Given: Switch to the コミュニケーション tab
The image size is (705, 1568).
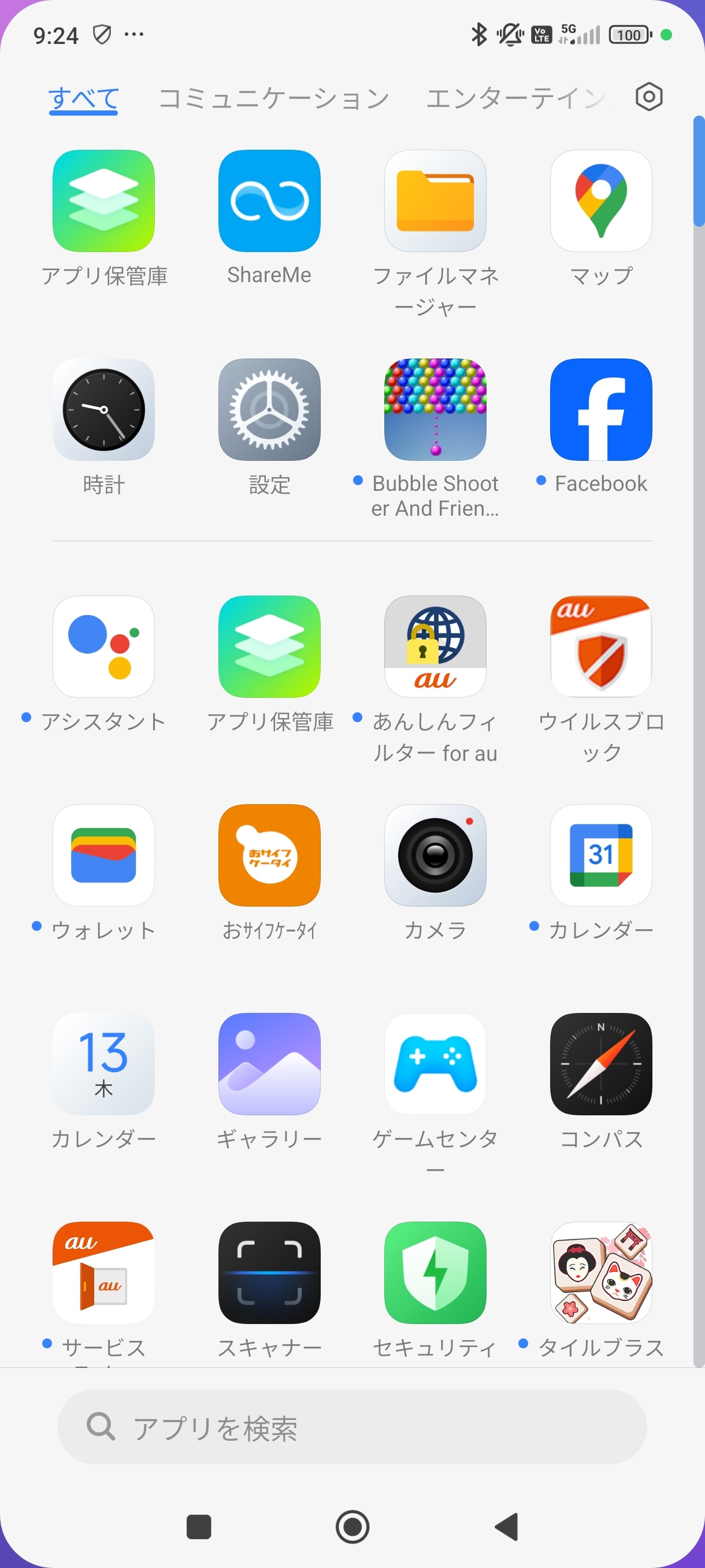Looking at the screenshot, I should [x=274, y=96].
